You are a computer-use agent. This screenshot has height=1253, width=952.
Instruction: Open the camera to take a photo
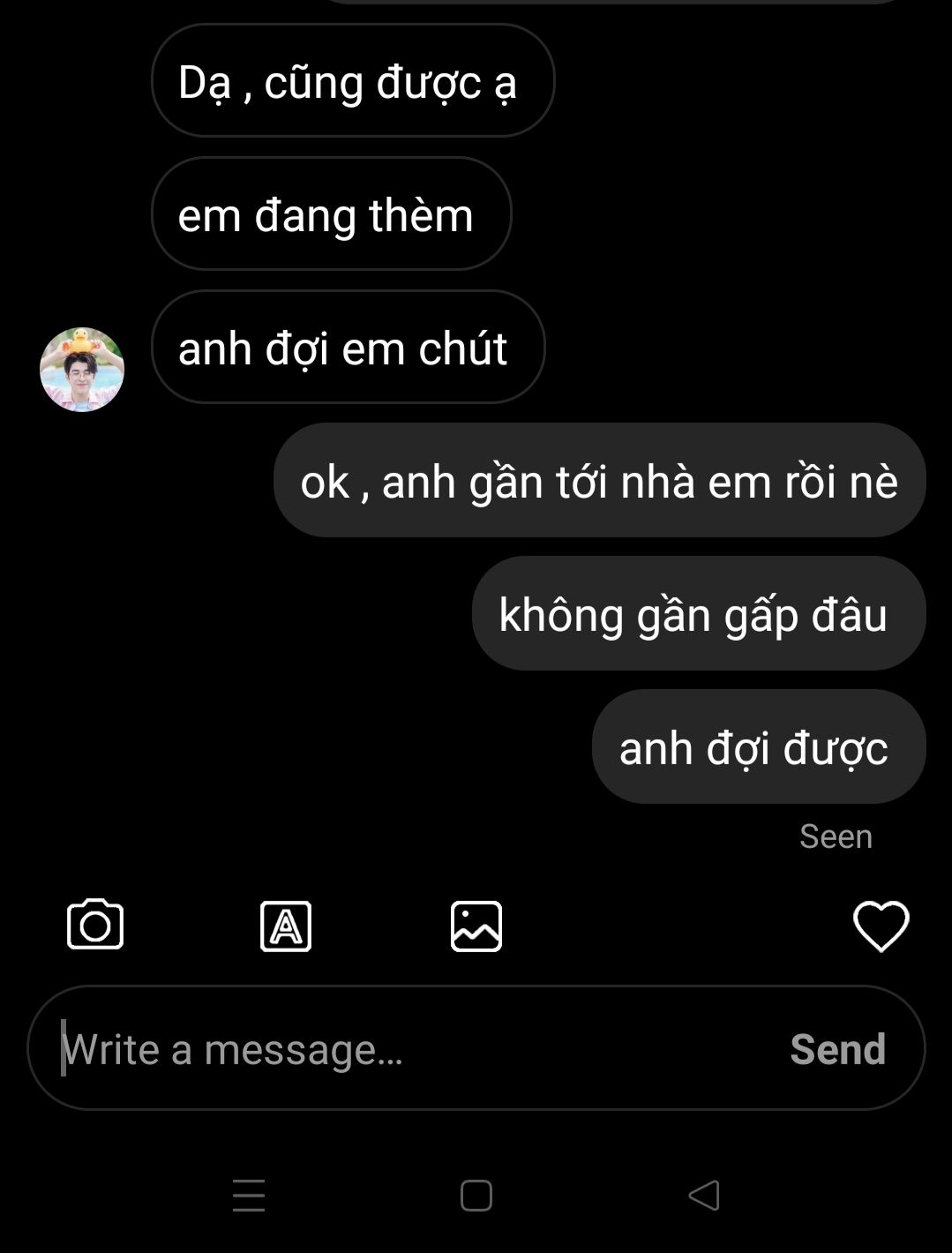95,925
